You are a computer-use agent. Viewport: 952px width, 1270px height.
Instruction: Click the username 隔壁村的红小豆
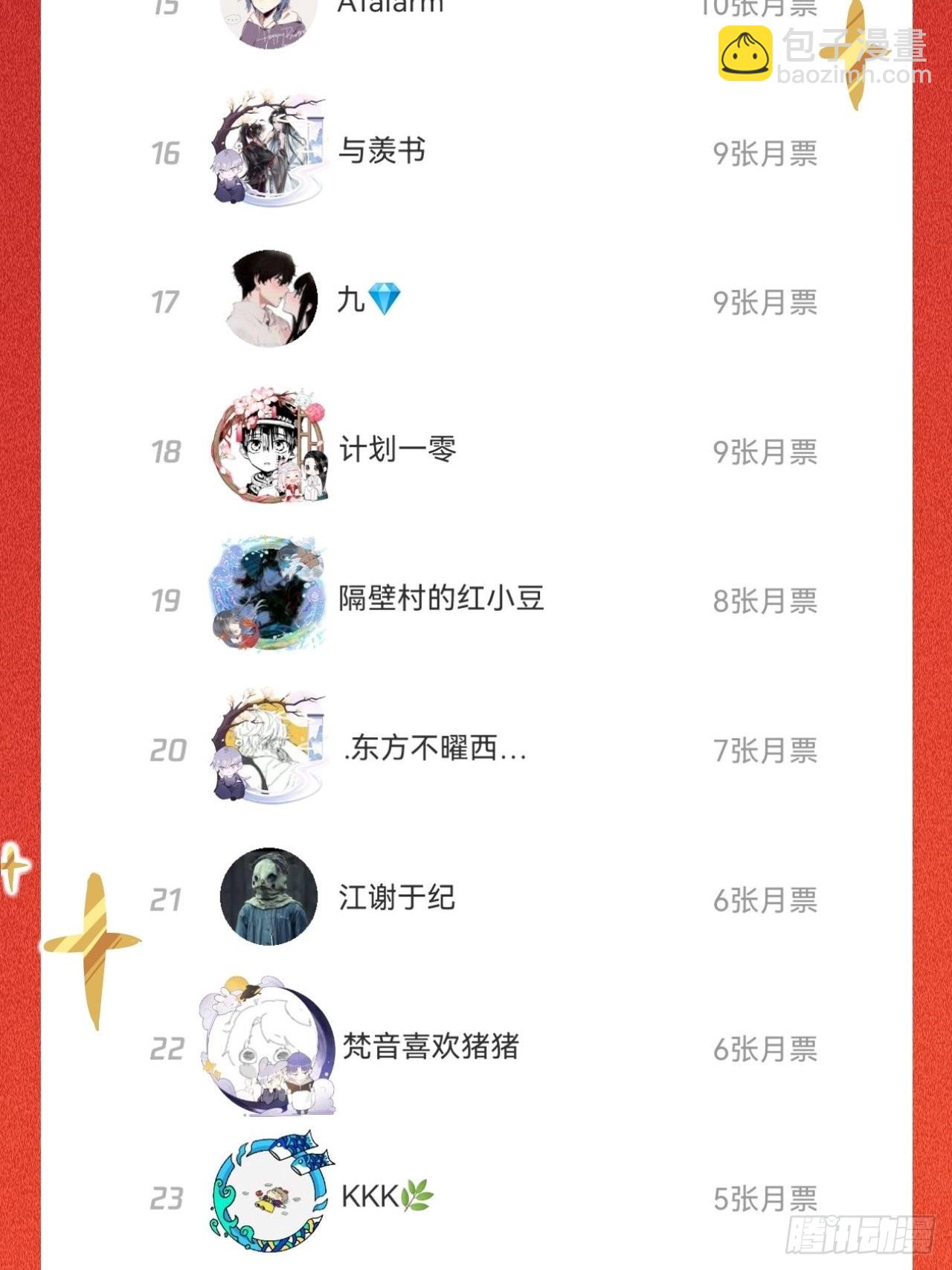click(x=442, y=597)
